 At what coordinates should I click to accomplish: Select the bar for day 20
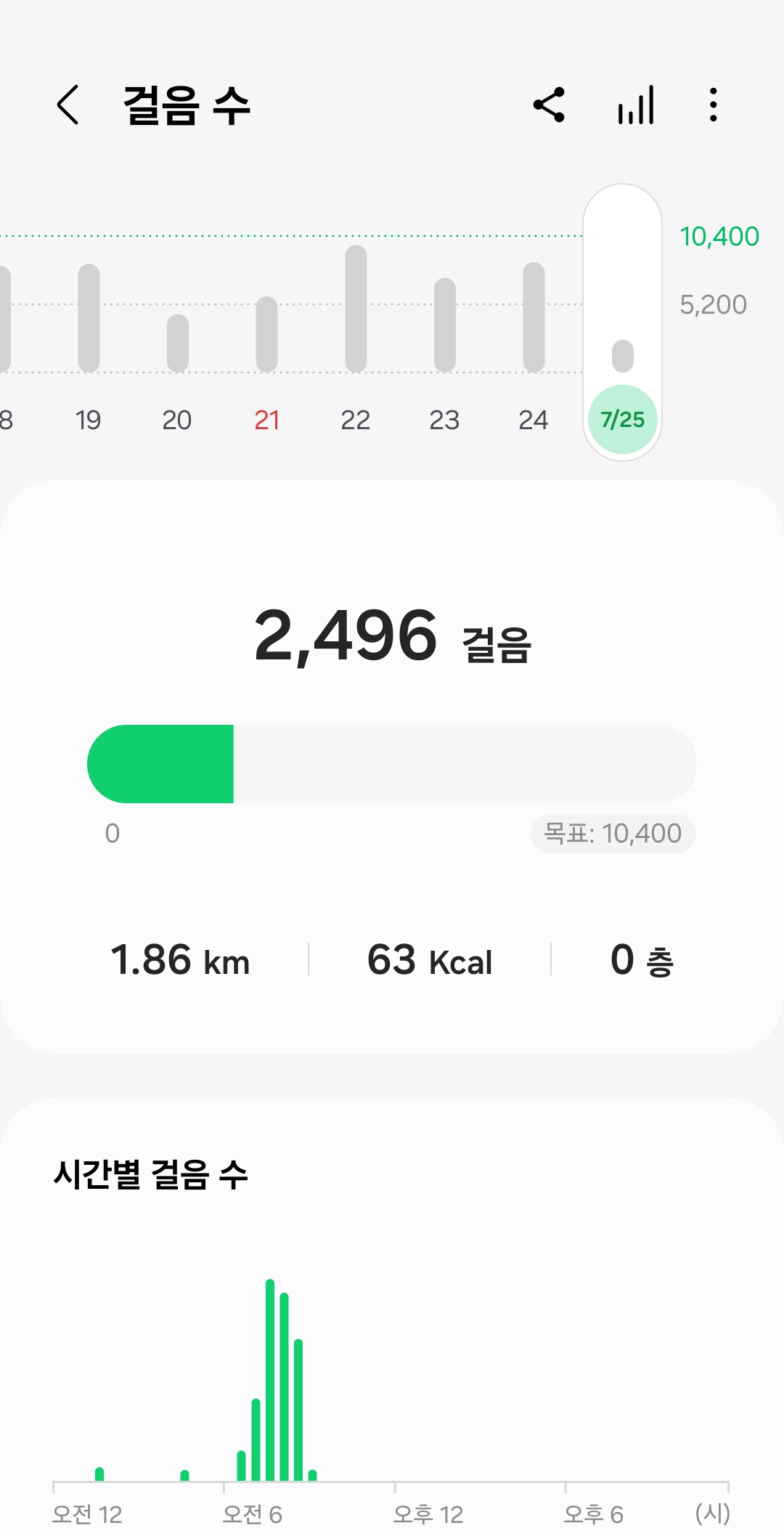point(177,343)
